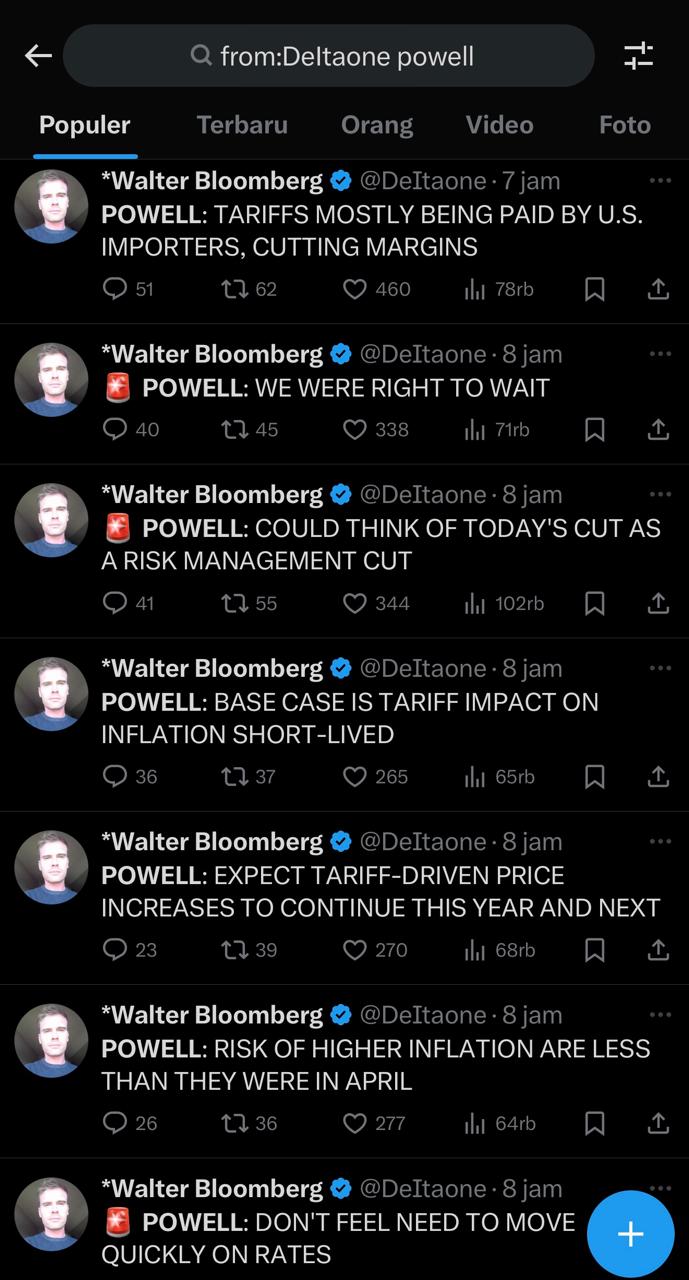The image size is (689, 1280).
Task: Repost the 'BASE CASE IS TARIFF IMPACT' post
Action: 248,776
